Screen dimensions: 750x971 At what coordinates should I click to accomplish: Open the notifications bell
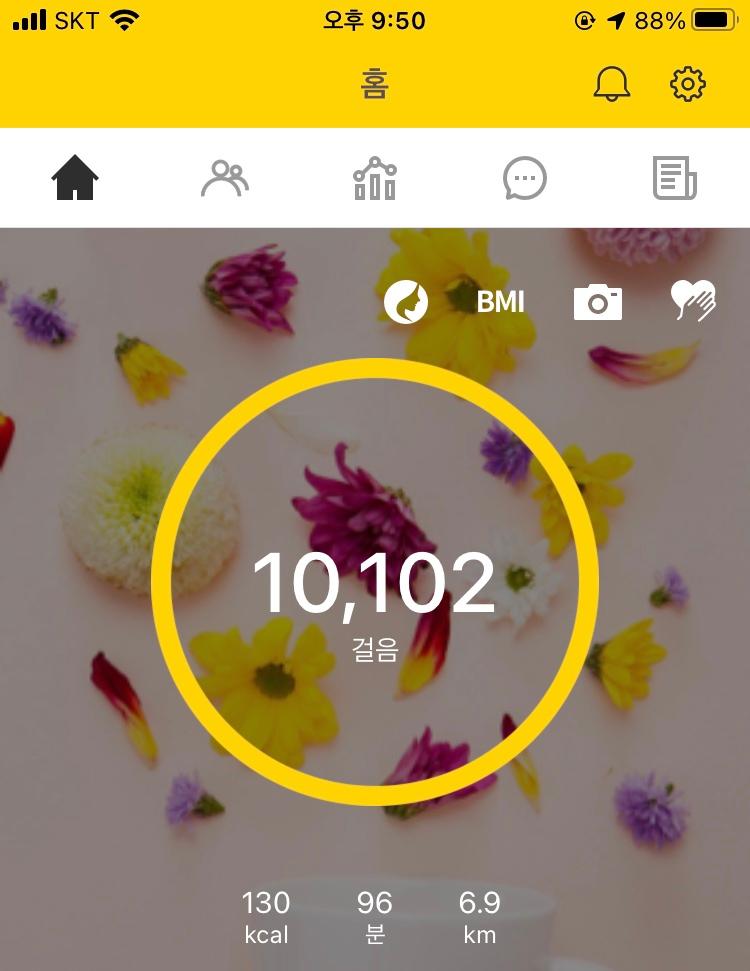tap(612, 84)
